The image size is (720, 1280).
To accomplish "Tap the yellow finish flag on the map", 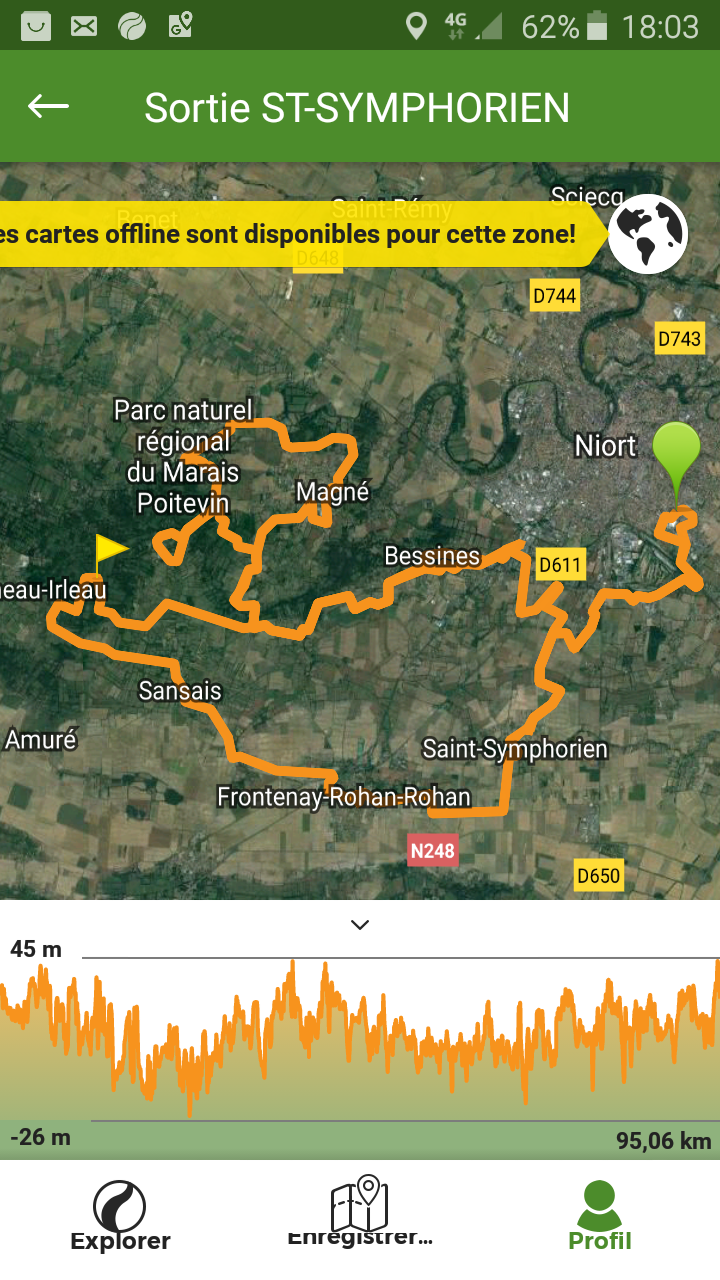I will (x=110, y=555).
